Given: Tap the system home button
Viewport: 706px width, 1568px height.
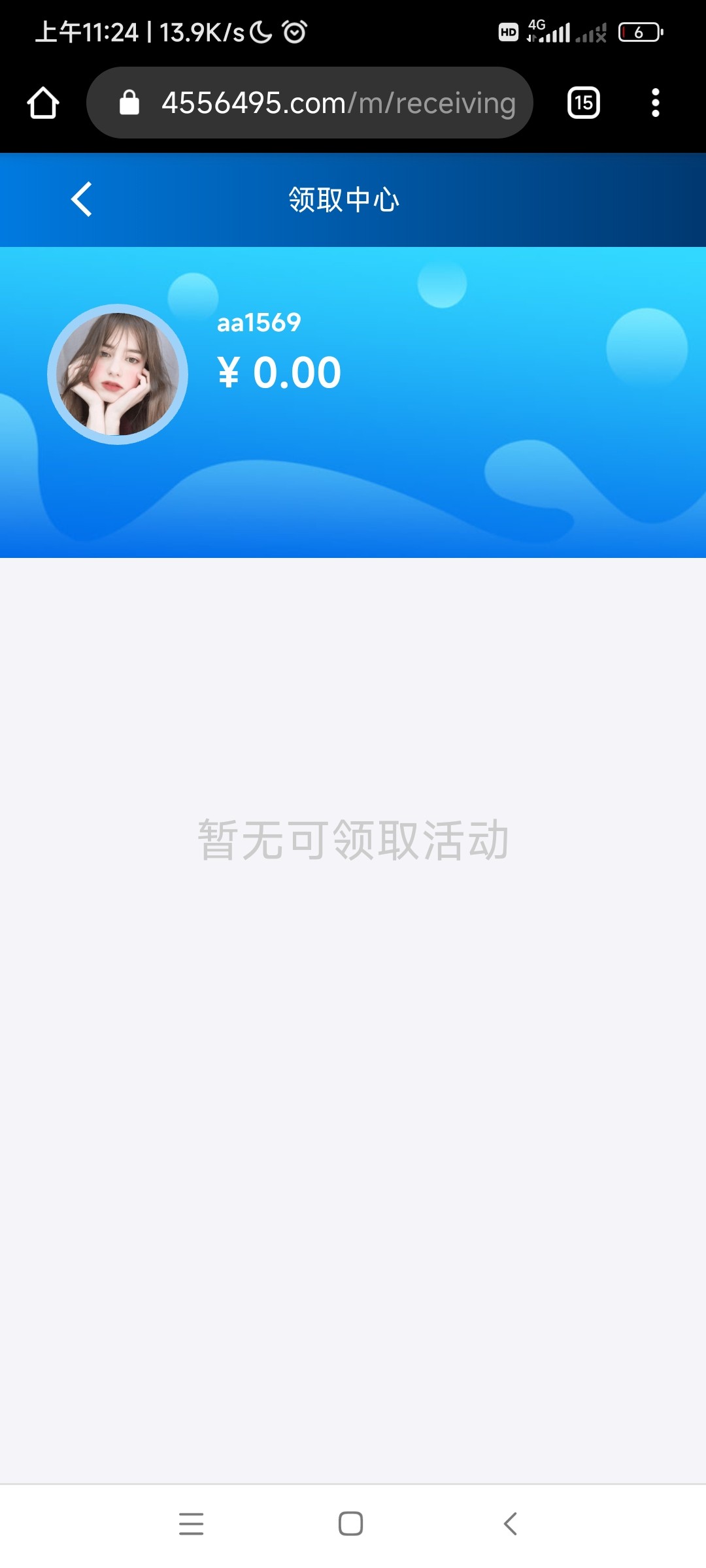Looking at the screenshot, I should click(351, 1524).
